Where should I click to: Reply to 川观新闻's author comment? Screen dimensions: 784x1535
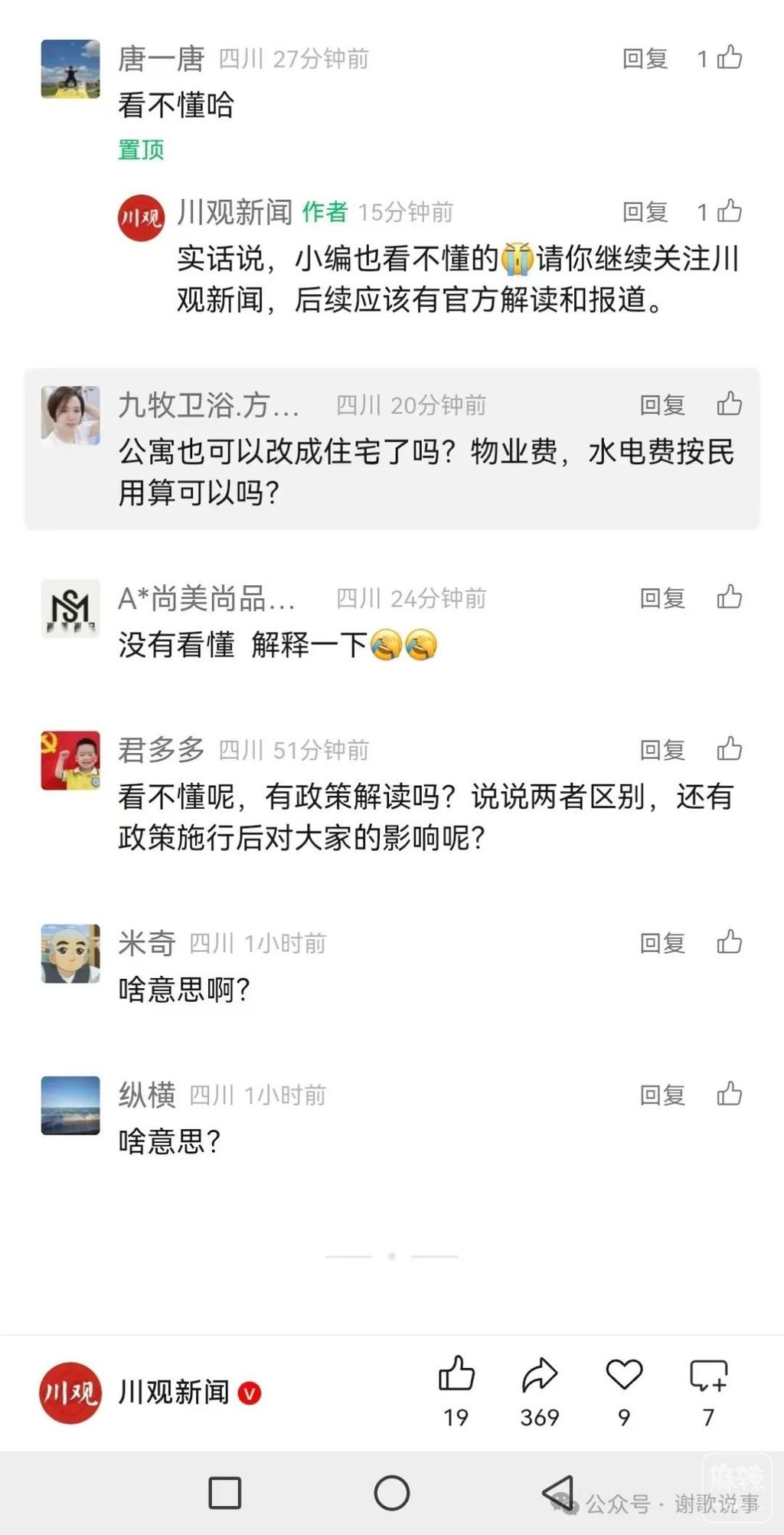pos(645,212)
